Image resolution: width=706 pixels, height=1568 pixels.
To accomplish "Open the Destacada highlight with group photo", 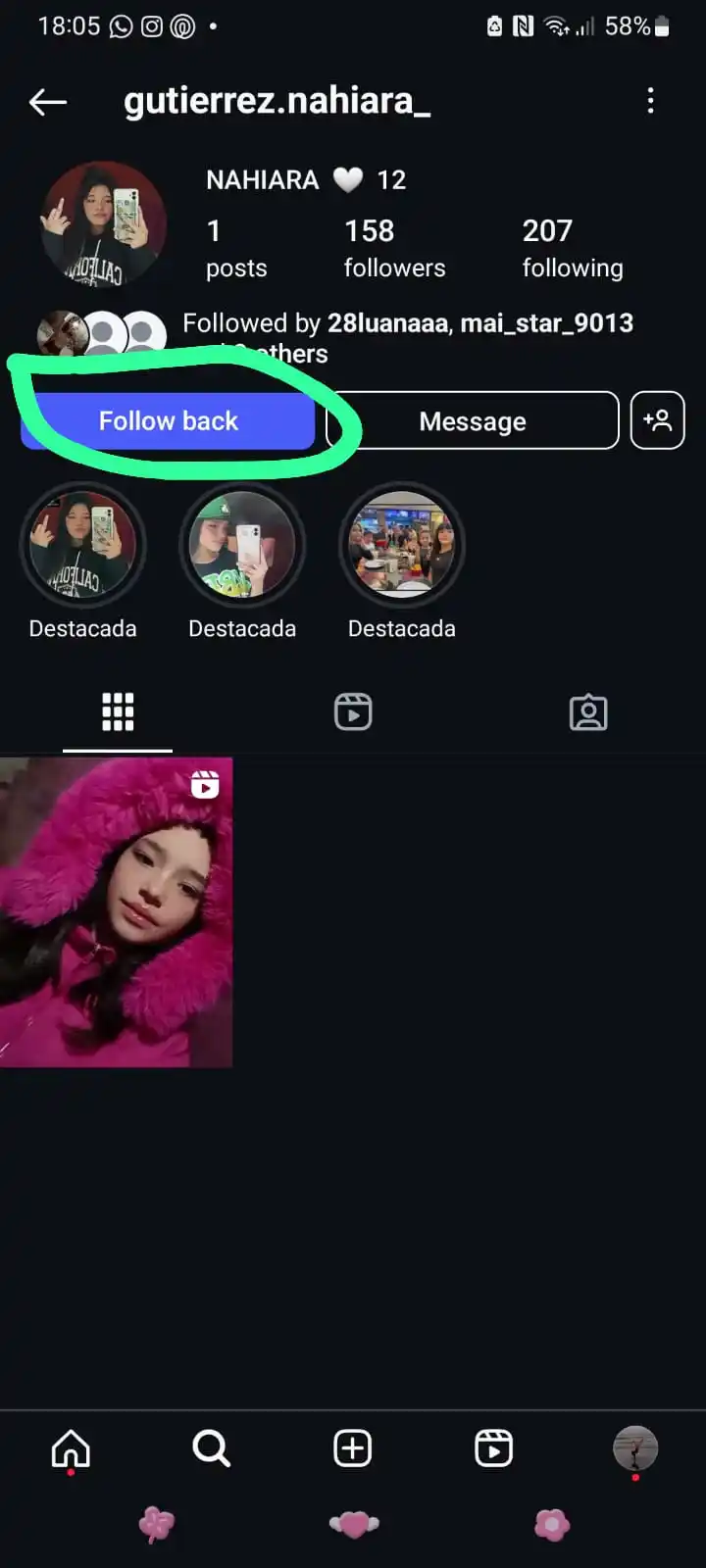I will (x=402, y=545).
